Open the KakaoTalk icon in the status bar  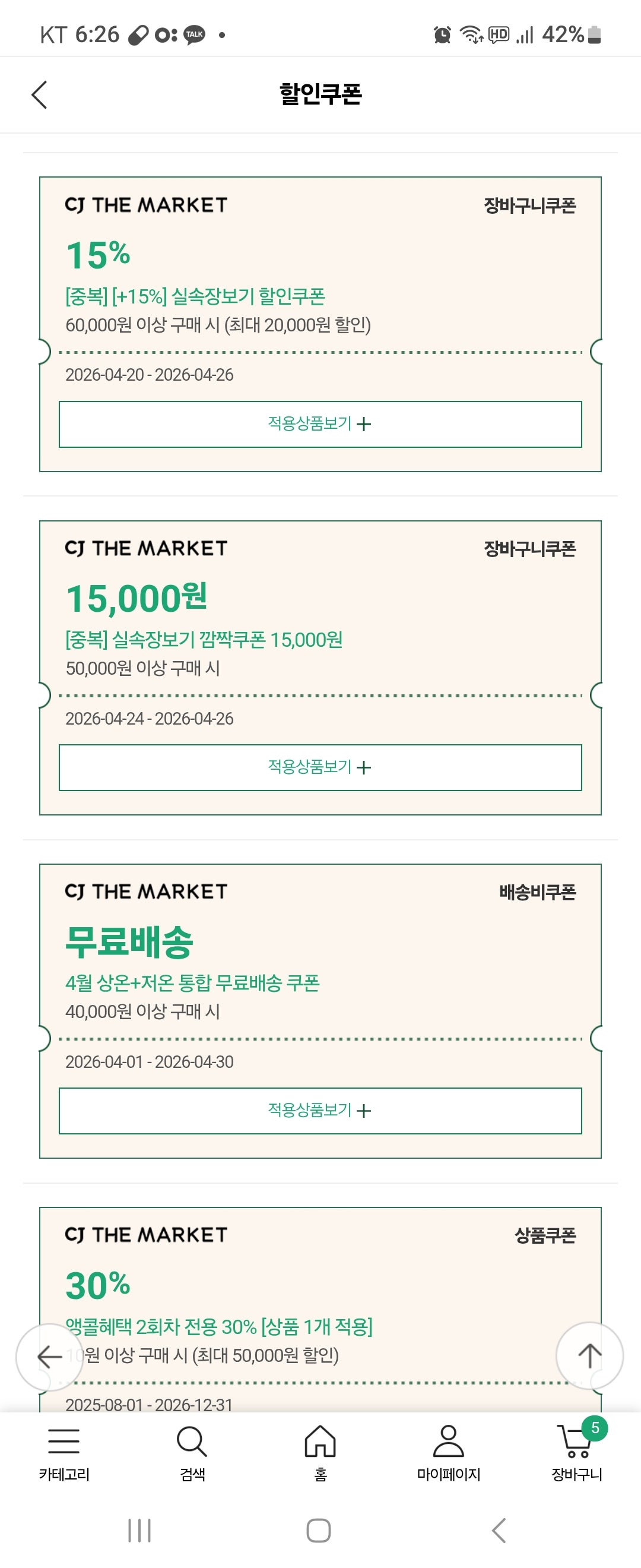193,34
